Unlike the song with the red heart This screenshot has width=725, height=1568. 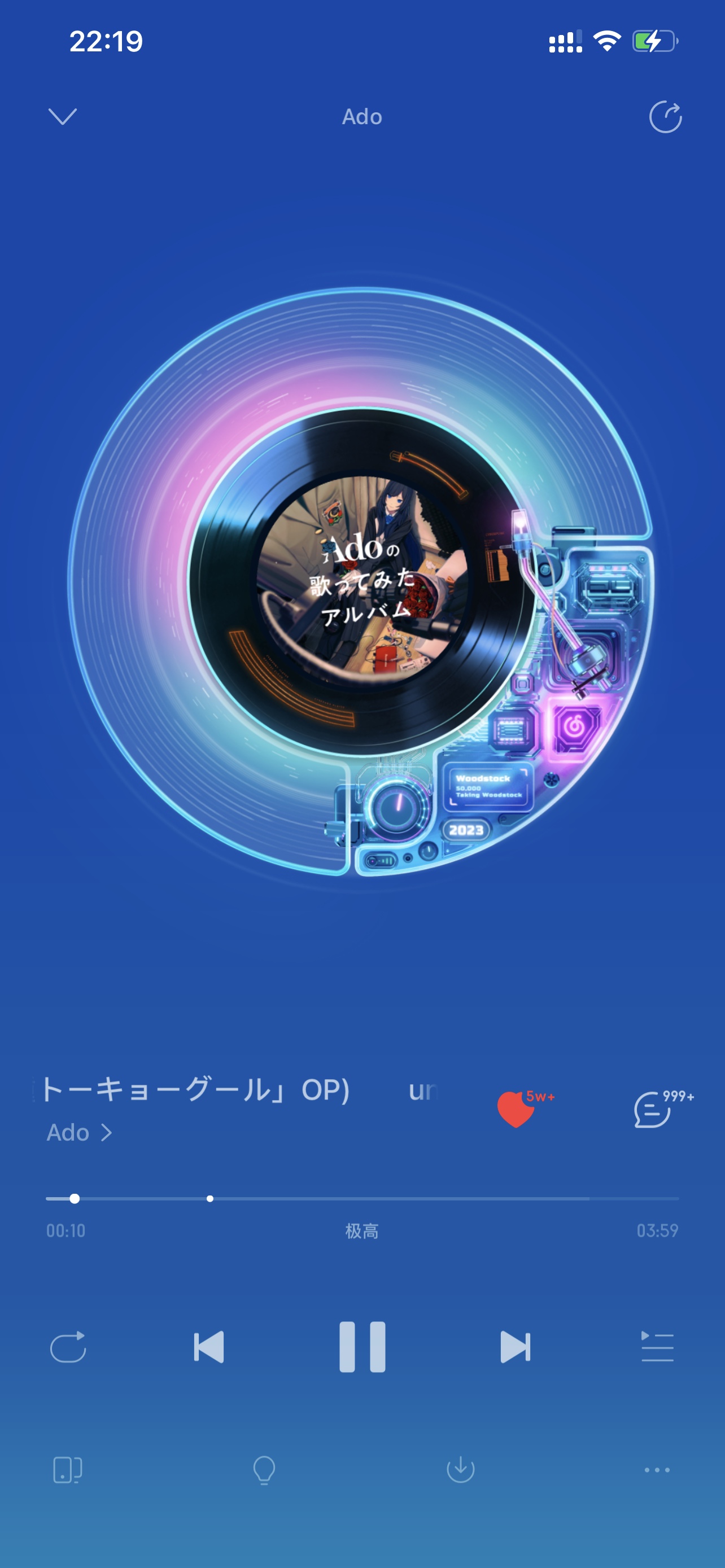click(x=516, y=1109)
